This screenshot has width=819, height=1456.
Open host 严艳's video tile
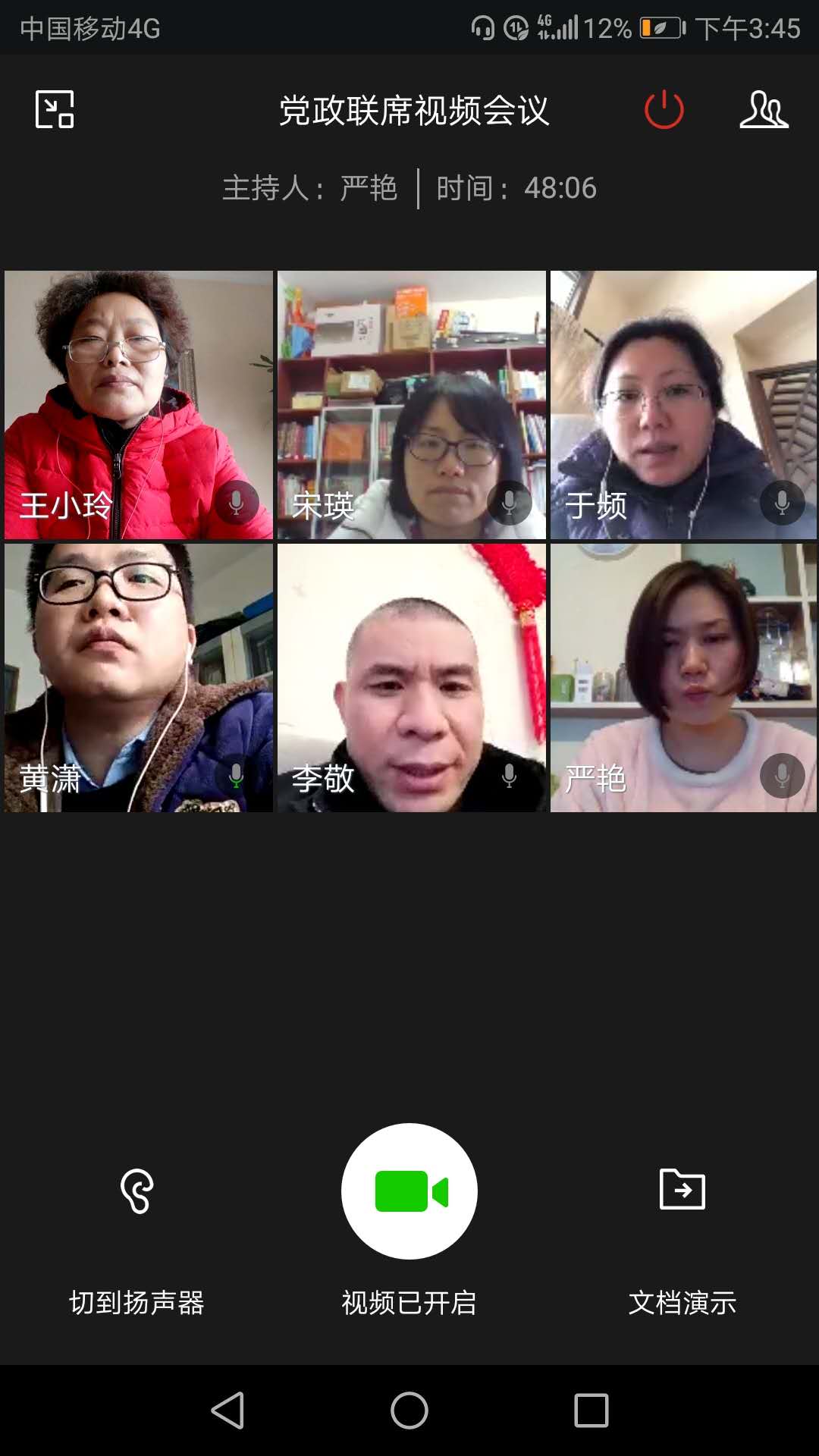pos(683,677)
